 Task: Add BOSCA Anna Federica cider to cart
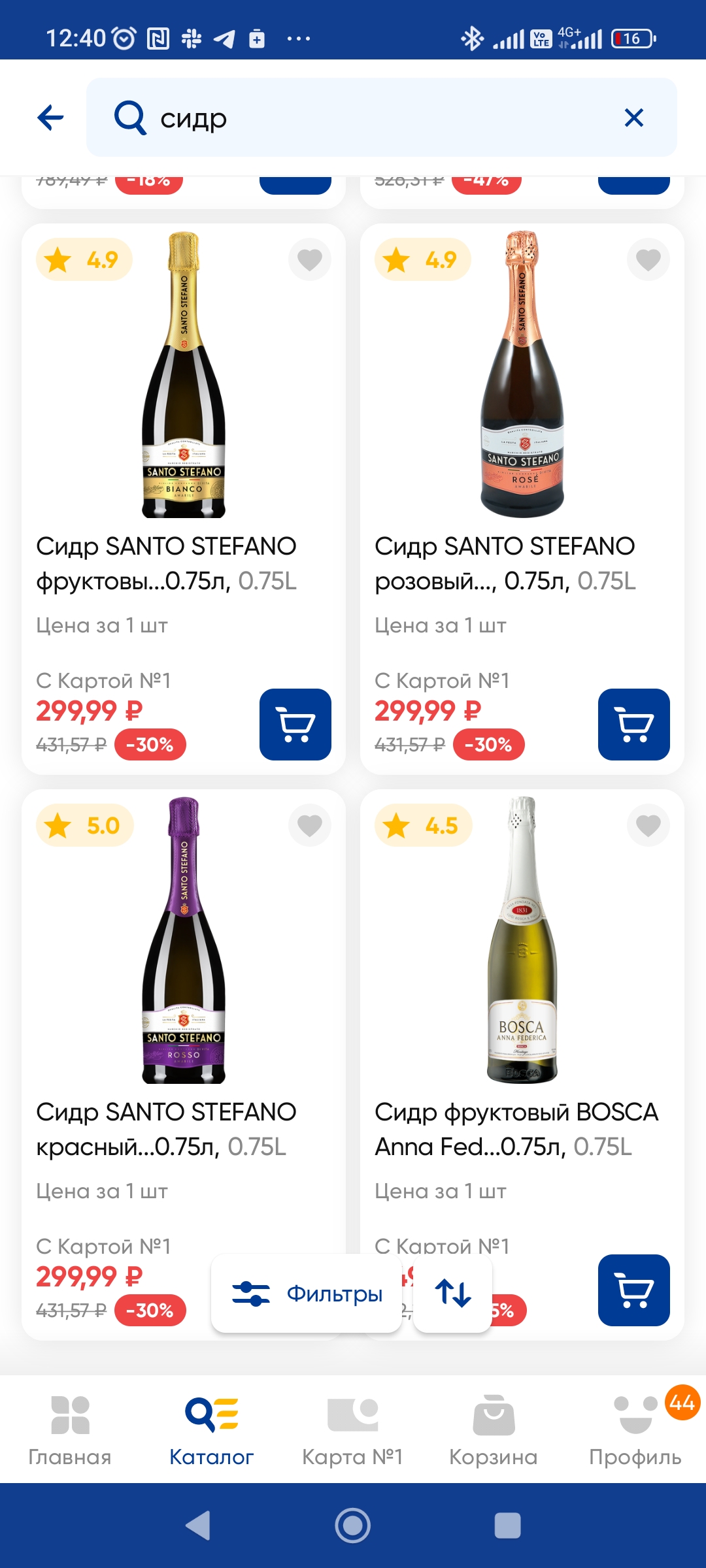[633, 1290]
